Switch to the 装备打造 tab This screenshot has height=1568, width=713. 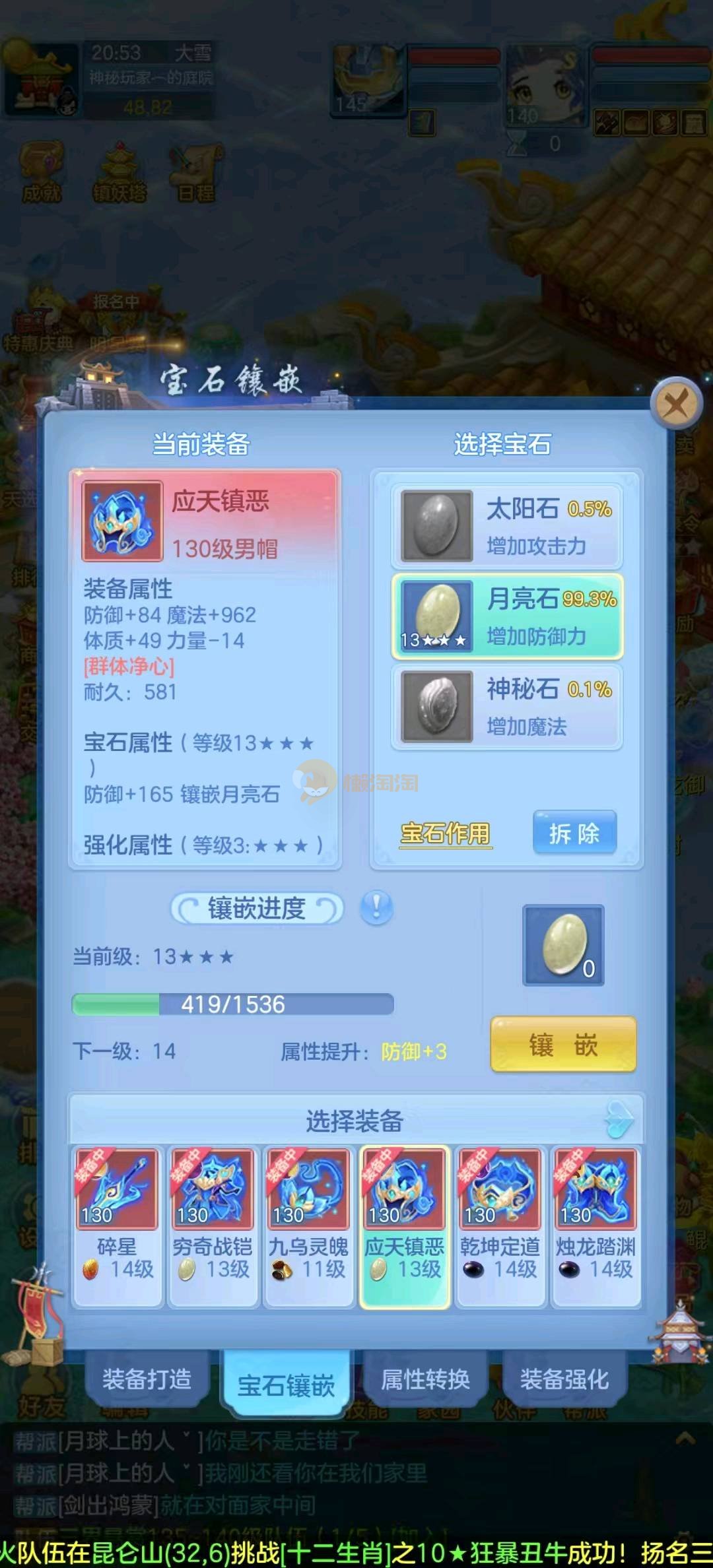pos(147,1379)
